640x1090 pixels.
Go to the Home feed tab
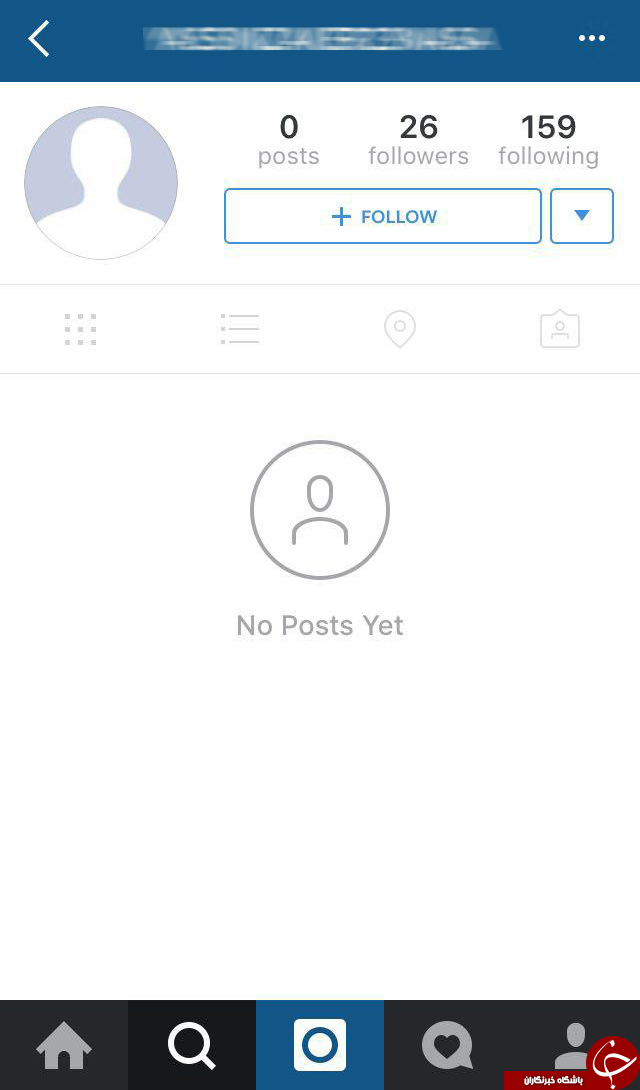pyautogui.click(x=64, y=1045)
